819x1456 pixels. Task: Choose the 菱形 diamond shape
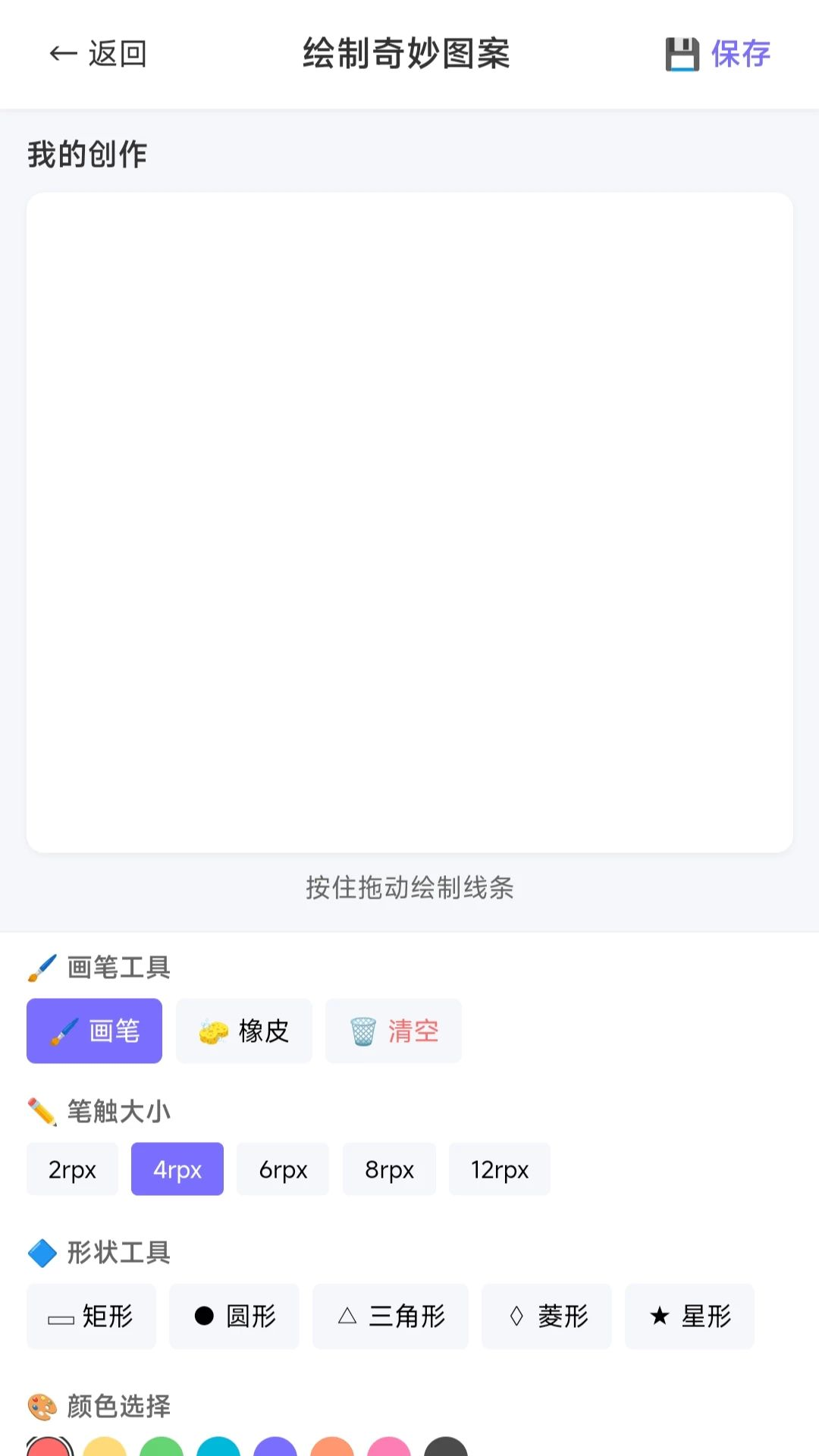pos(547,1316)
